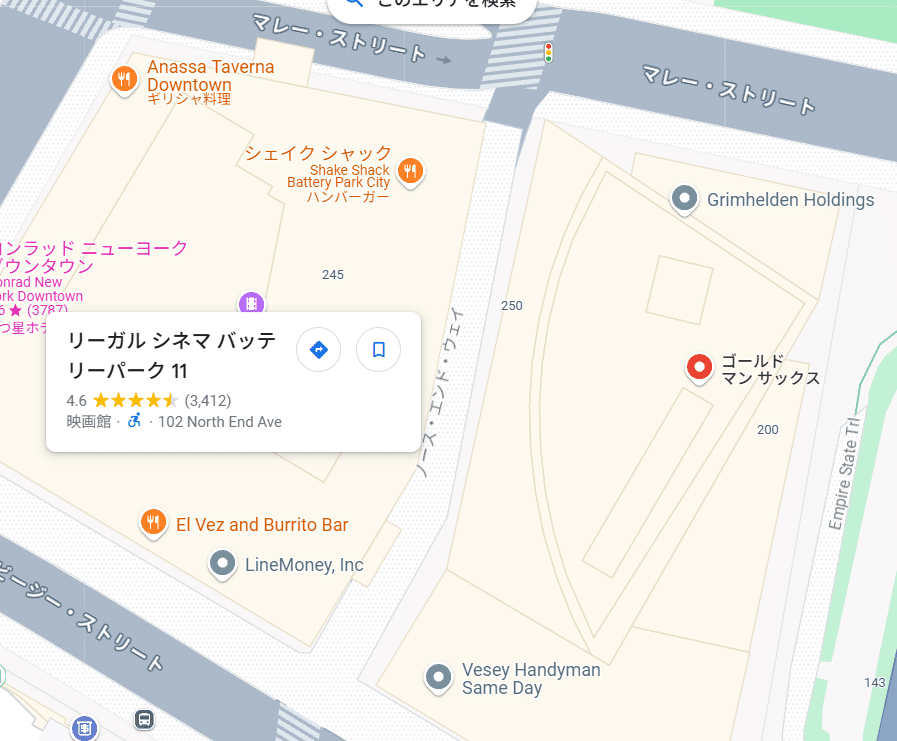Open the LineMoney, Inc marker
The image size is (897, 741).
[x=222, y=564]
